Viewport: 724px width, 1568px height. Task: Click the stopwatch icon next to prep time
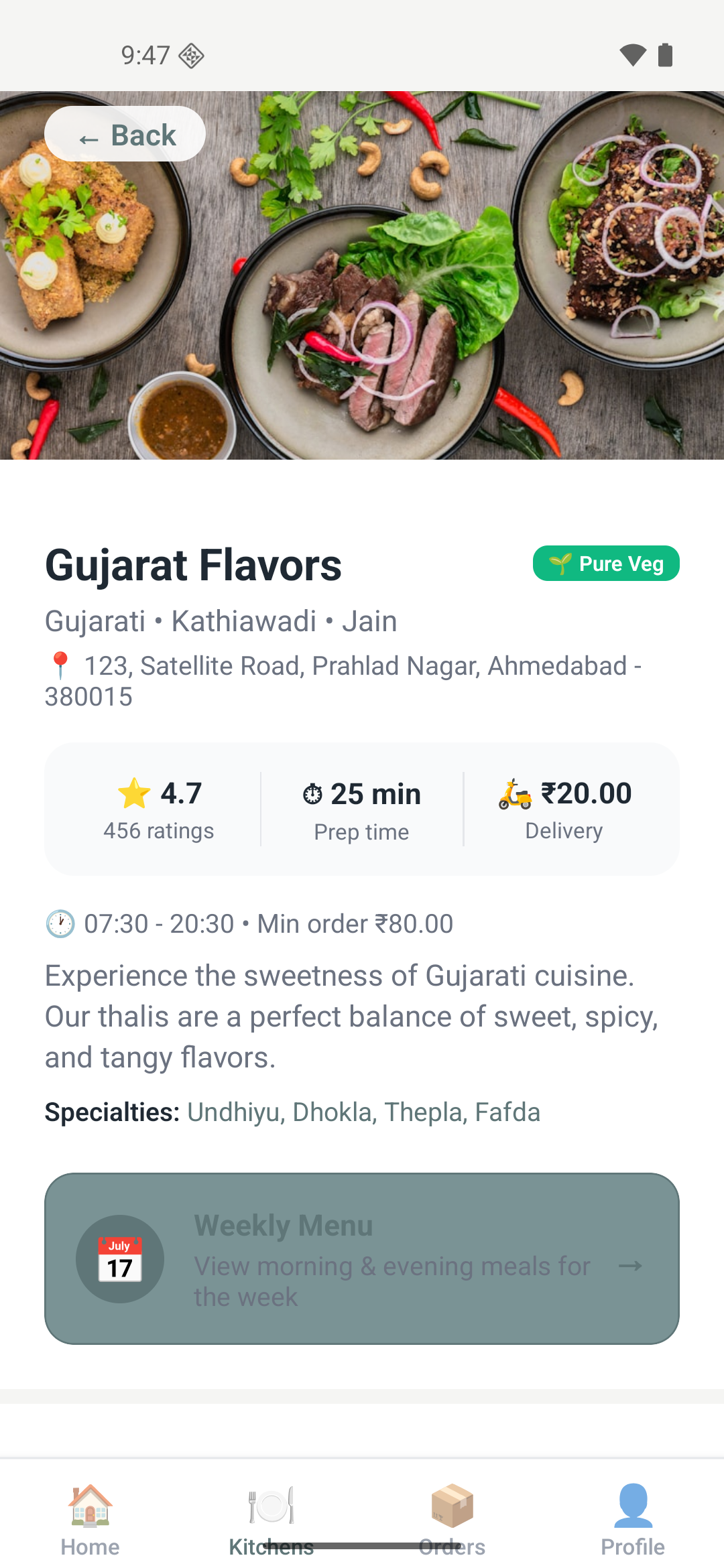pos(311,793)
